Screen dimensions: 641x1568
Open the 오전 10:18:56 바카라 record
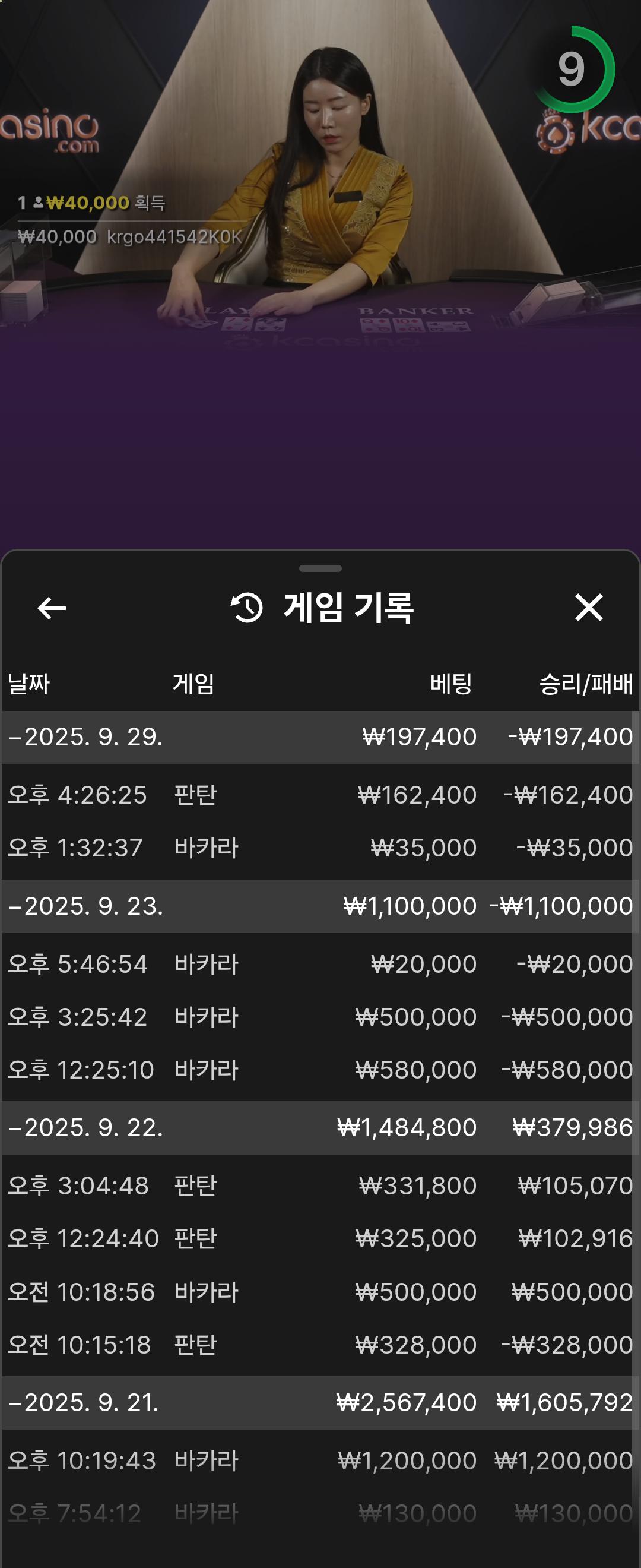[x=316, y=1292]
